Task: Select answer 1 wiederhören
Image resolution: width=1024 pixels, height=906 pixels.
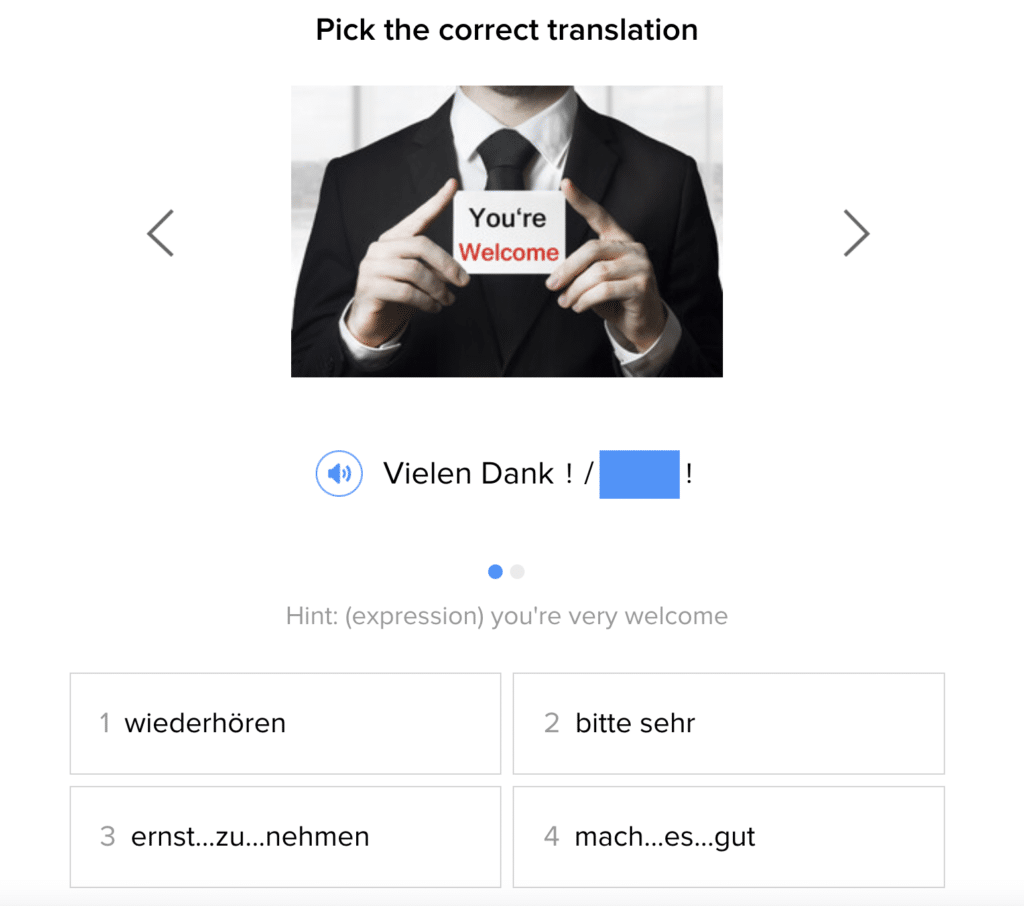Action: [285, 723]
